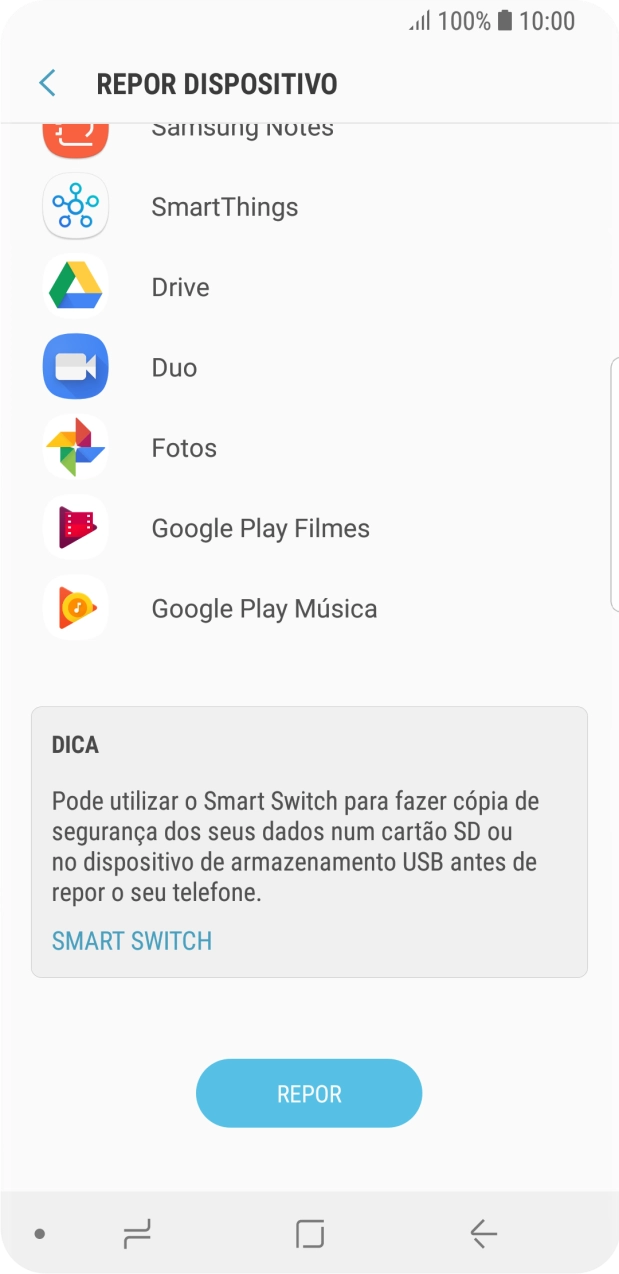Open recent apps from the navigation bar

tap(137, 1234)
